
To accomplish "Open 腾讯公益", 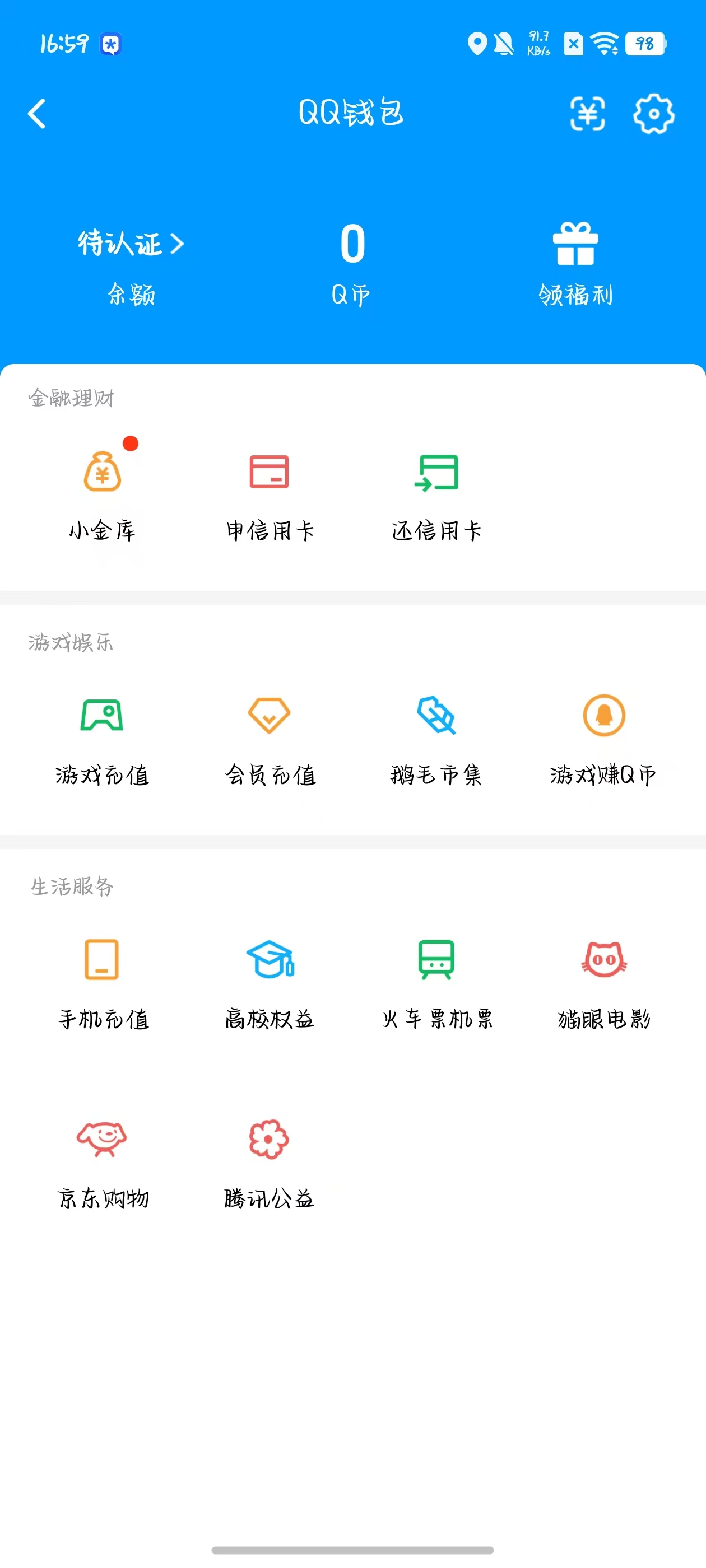I will pyautogui.click(x=270, y=1161).
